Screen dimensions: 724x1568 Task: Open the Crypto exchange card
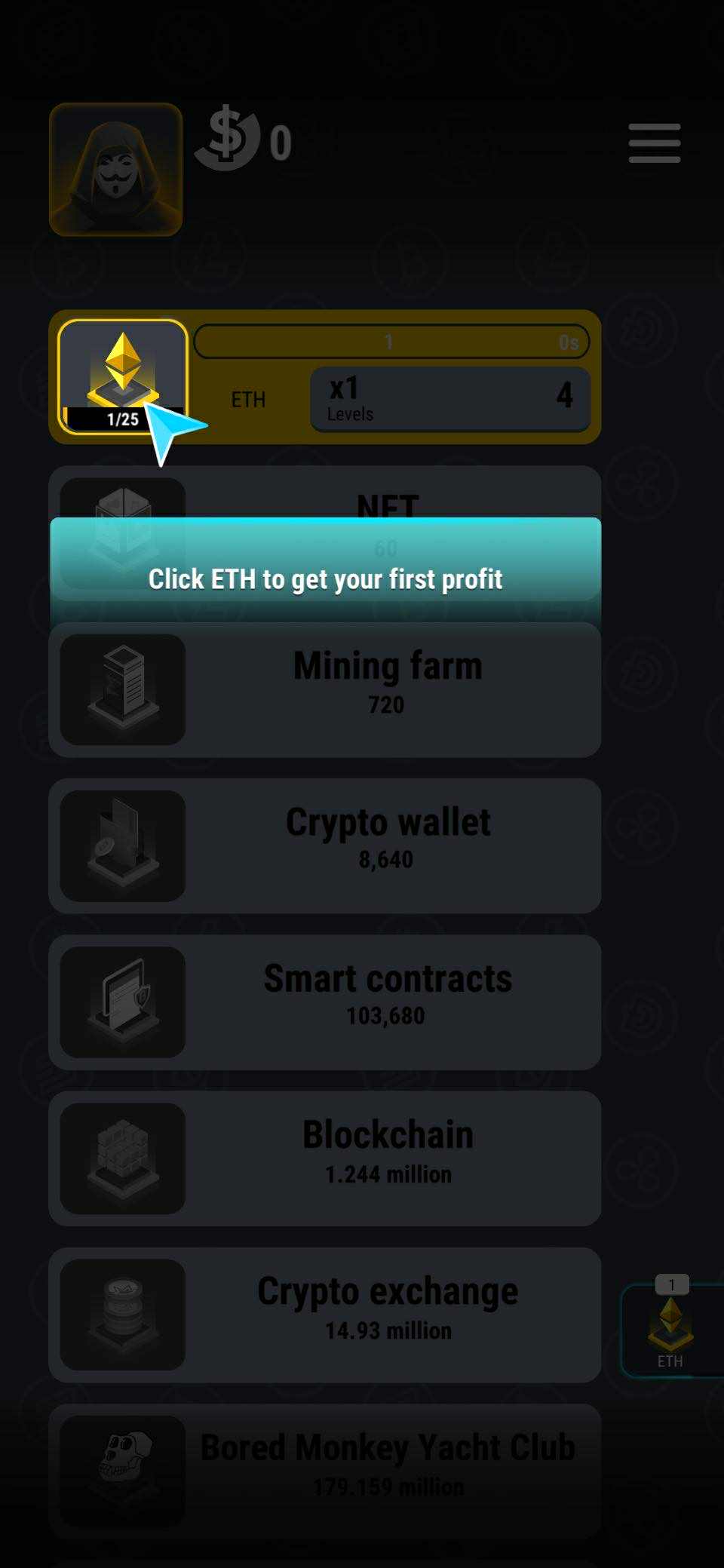[x=324, y=1315]
